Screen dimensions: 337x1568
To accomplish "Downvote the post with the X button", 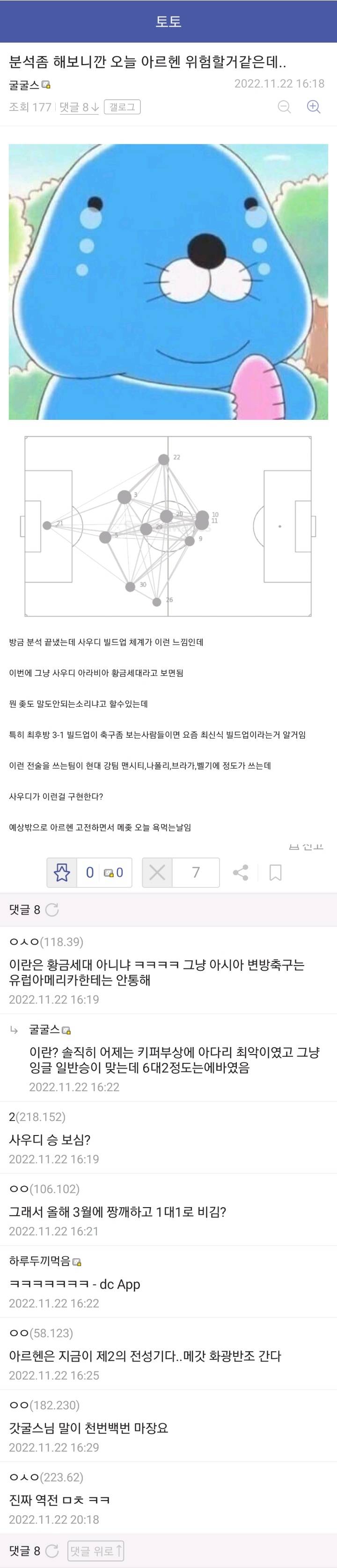I will (x=157, y=872).
